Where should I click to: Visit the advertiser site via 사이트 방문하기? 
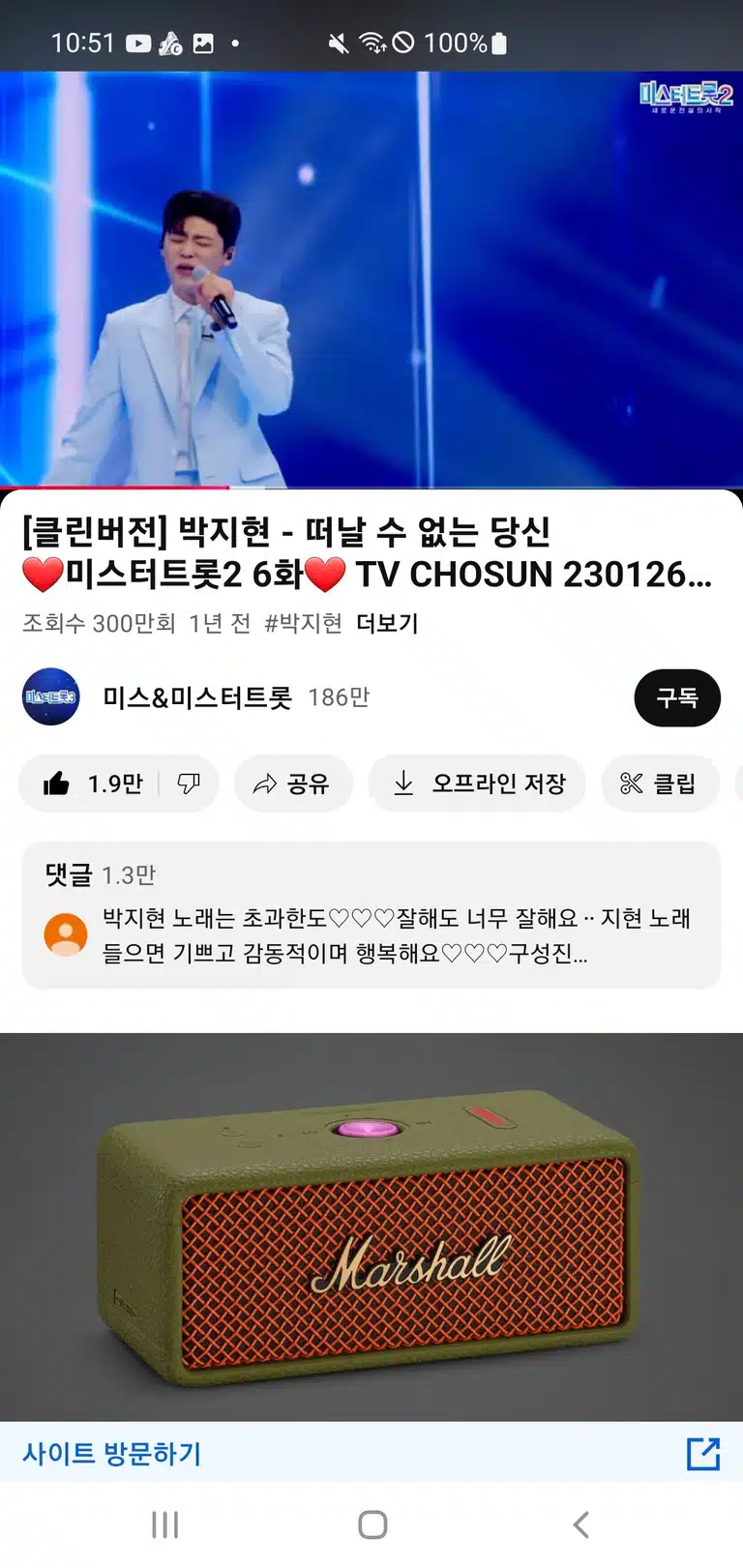pos(112,1453)
